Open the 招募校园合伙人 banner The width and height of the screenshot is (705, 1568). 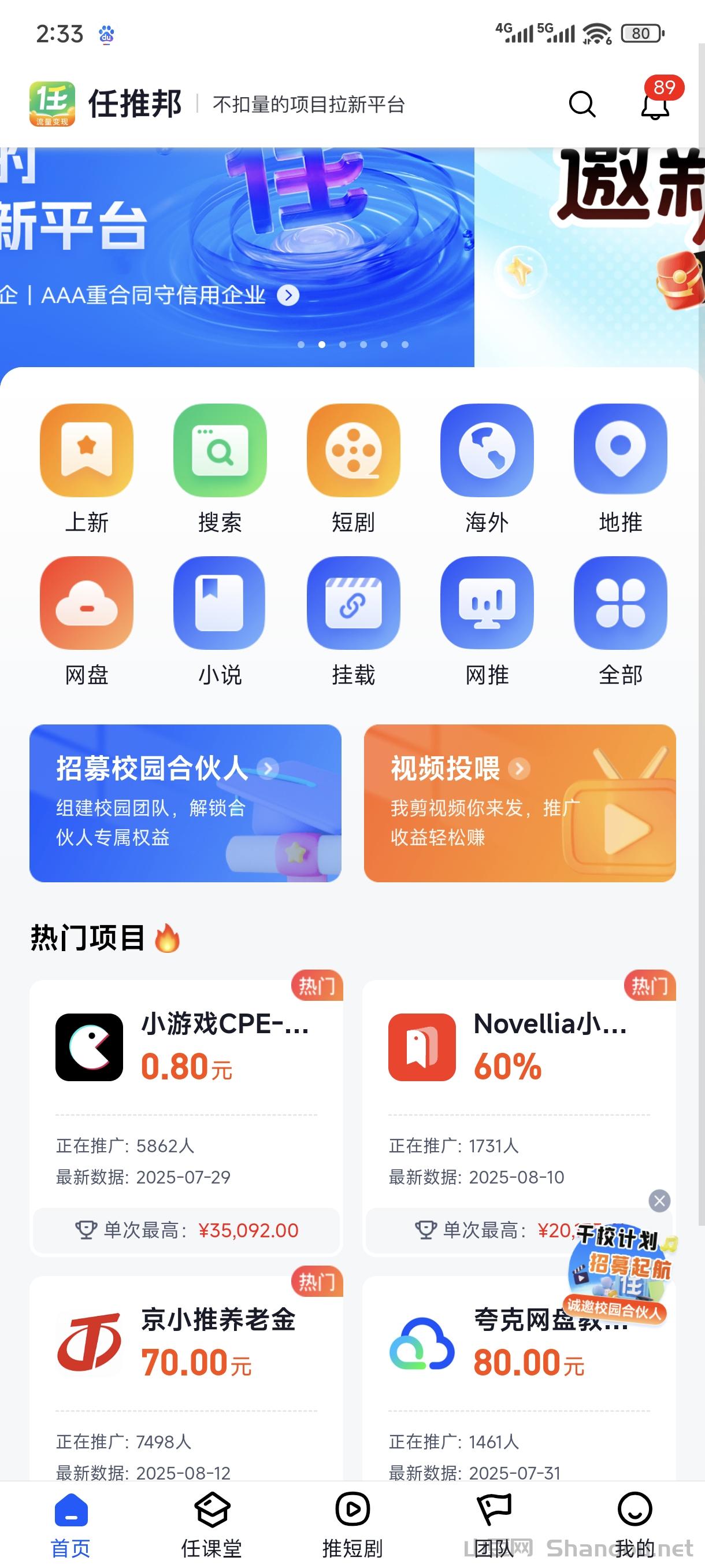(x=185, y=803)
